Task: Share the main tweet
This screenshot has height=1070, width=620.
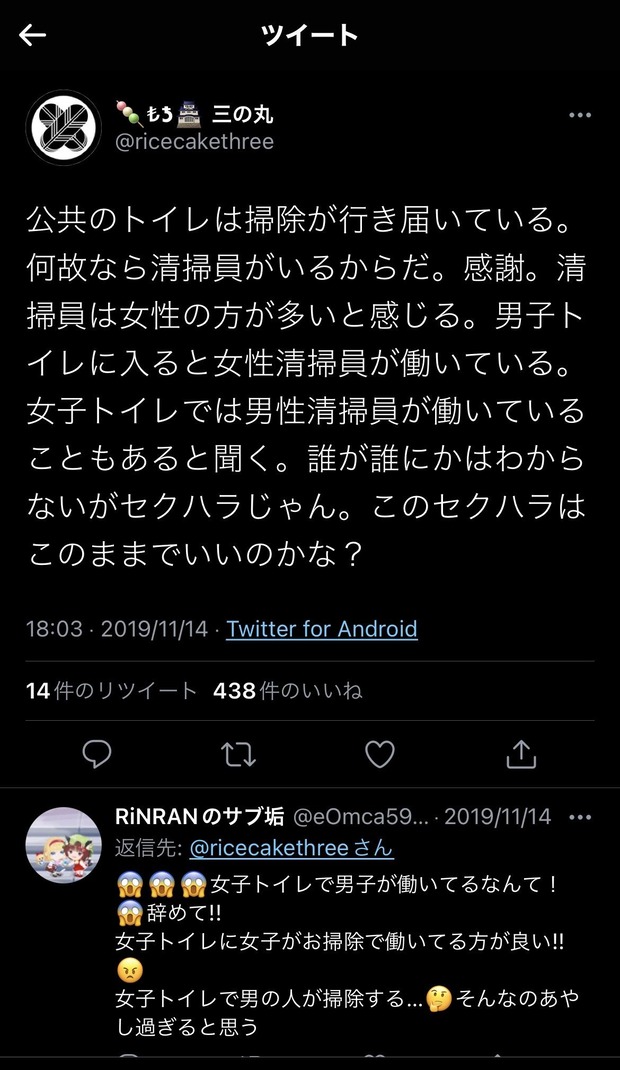Action: 521,753
